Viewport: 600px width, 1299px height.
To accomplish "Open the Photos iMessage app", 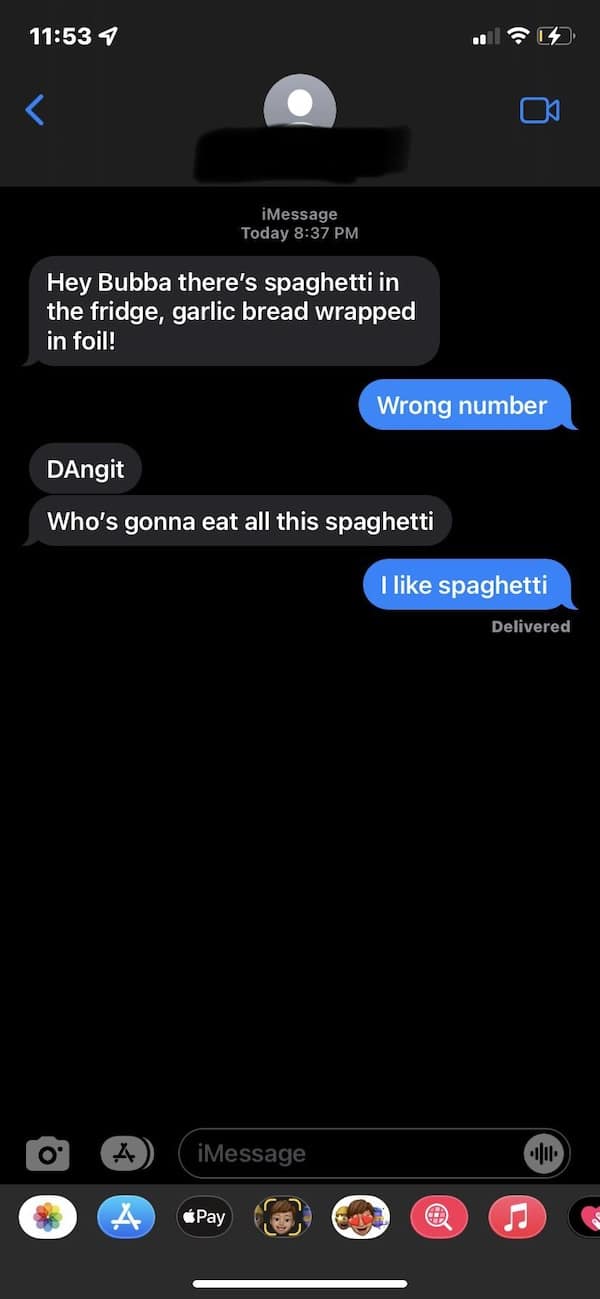I will [48, 1217].
